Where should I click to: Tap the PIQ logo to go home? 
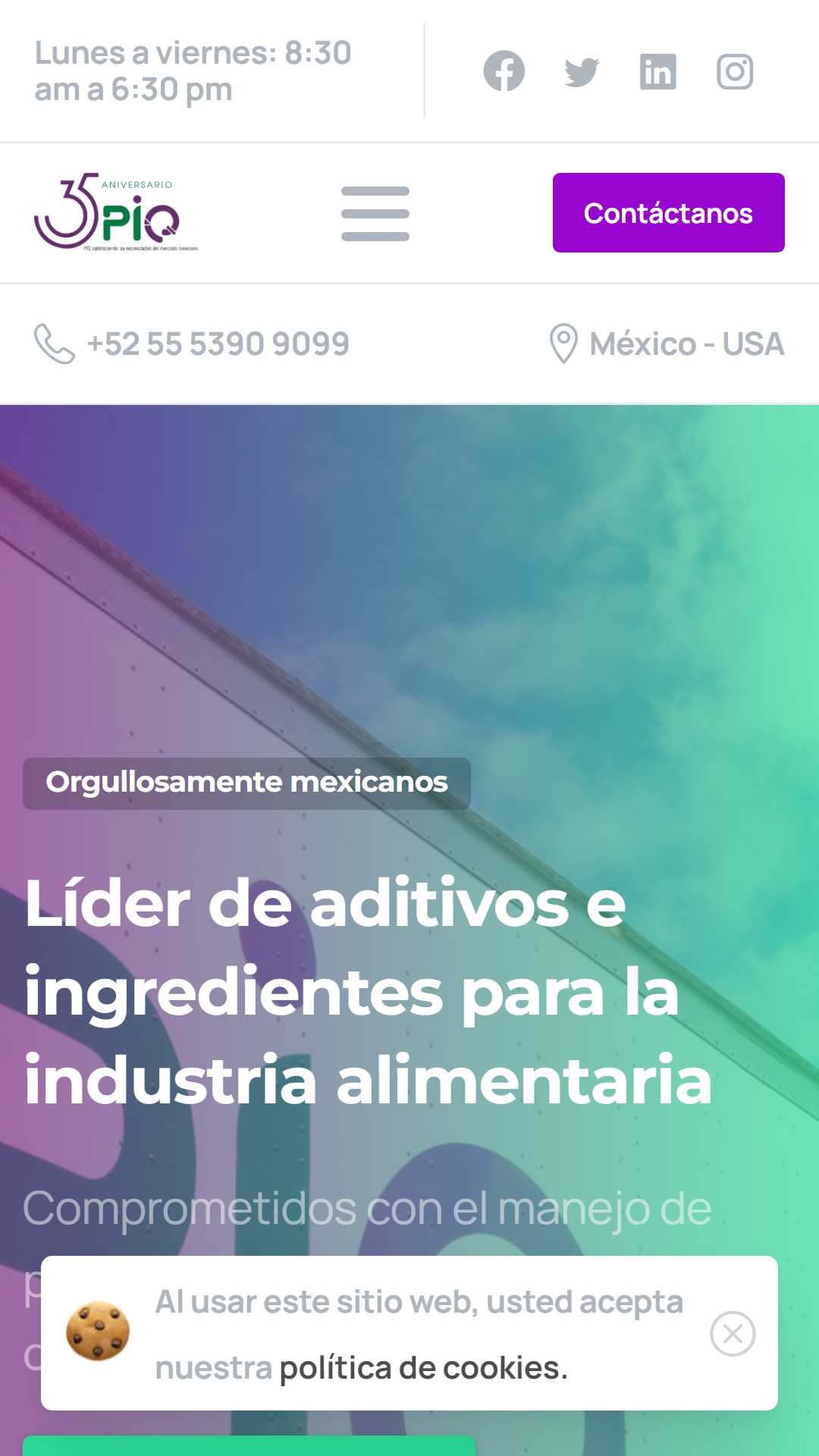(x=116, y=212)
